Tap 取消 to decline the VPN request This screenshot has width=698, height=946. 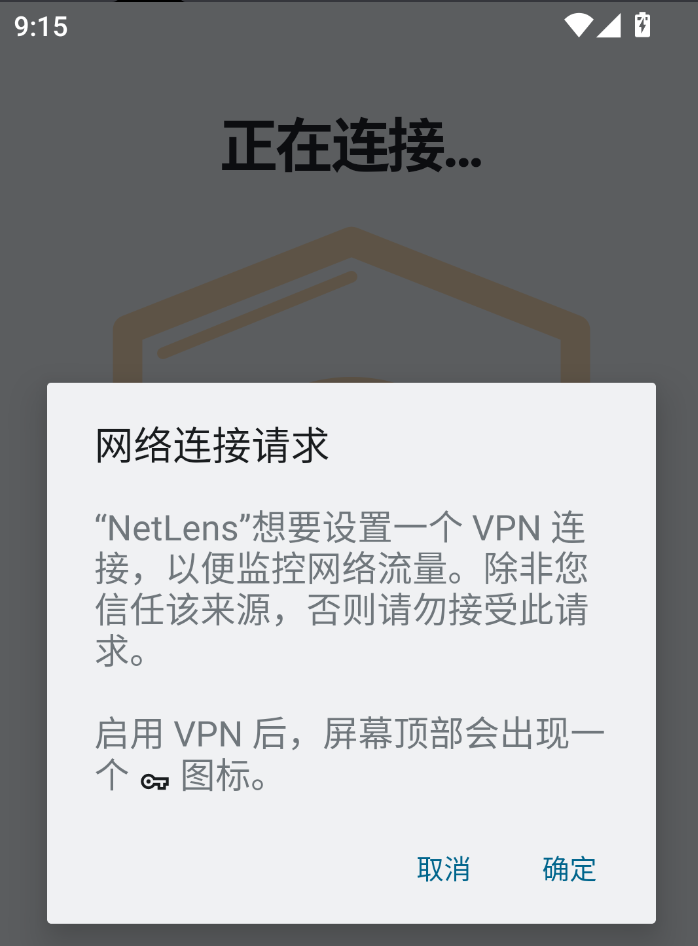[x=443, y=869]
